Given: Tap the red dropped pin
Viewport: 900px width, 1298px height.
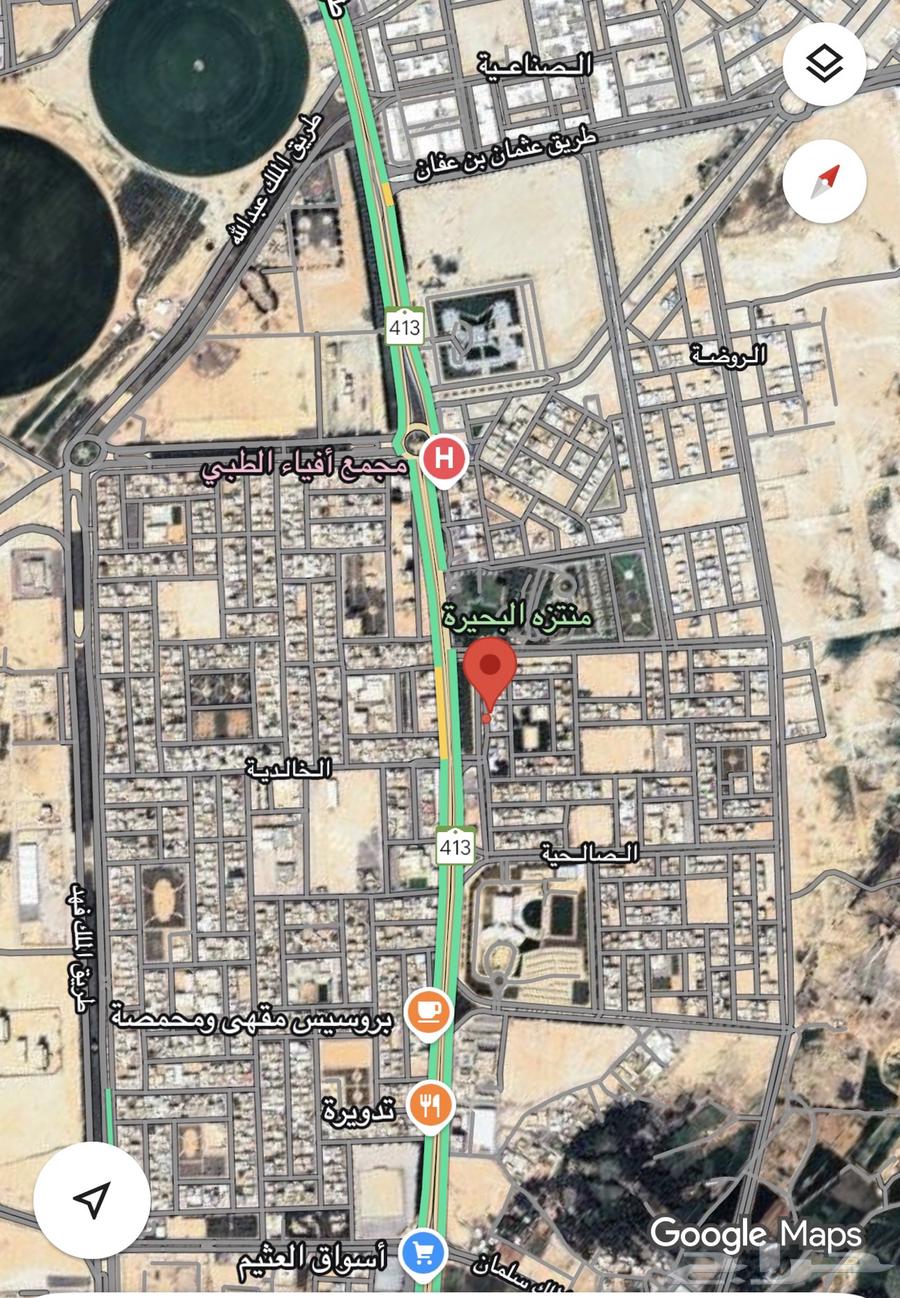Looking at the screenshot, I should click(489, 672).
